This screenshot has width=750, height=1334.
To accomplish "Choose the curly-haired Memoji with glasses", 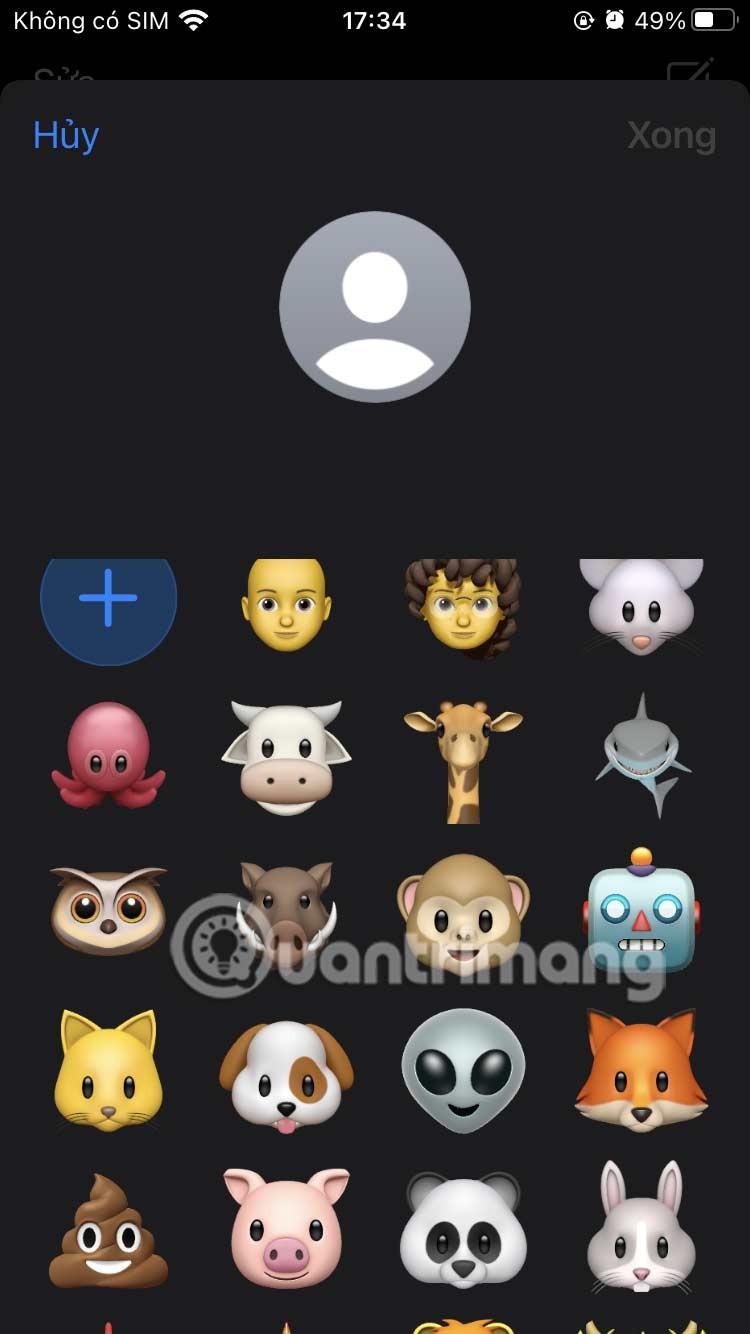I will pos(464,606).
